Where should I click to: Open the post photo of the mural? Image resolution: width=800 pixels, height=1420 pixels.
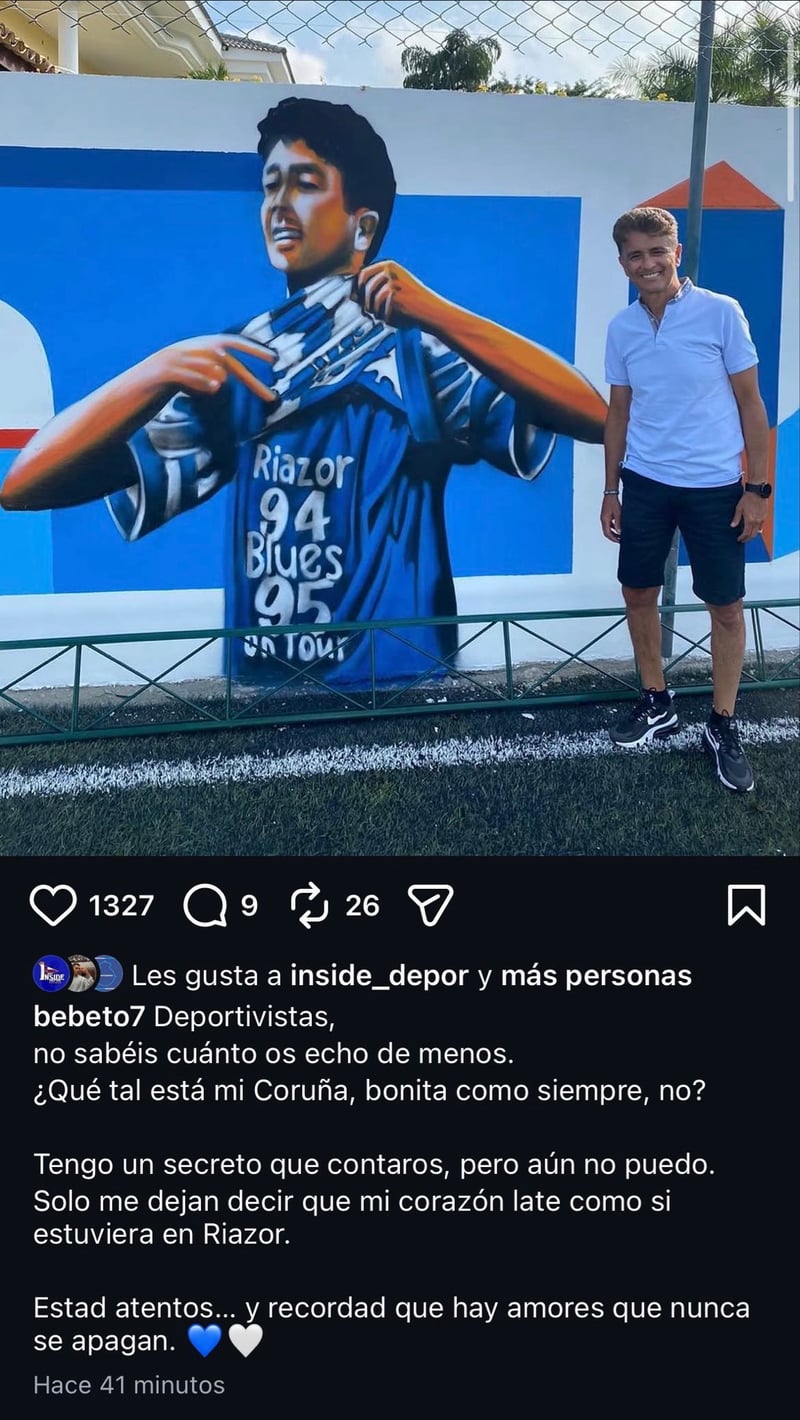pos(400,430)
